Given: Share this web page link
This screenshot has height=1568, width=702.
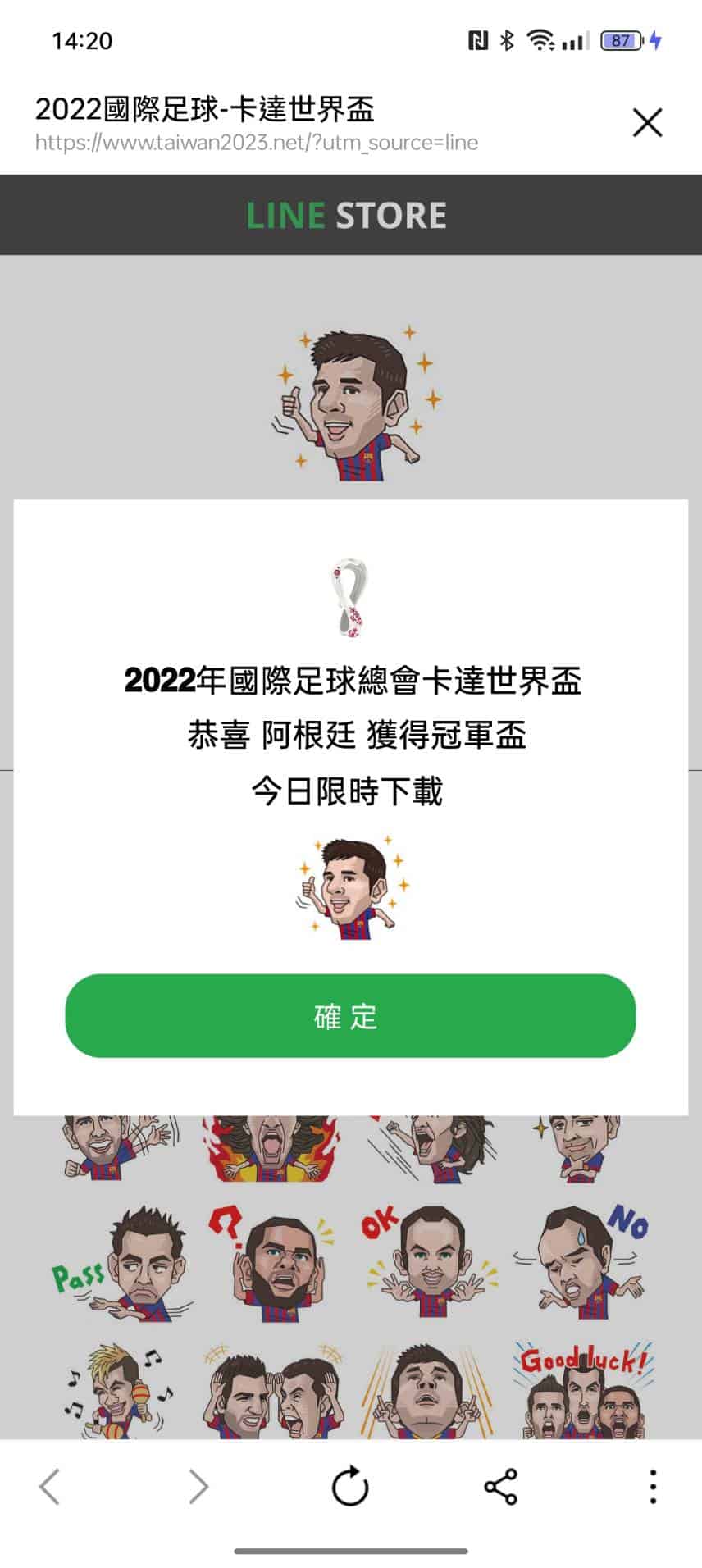Looking at the screenshot, I should pos(500,1487).
